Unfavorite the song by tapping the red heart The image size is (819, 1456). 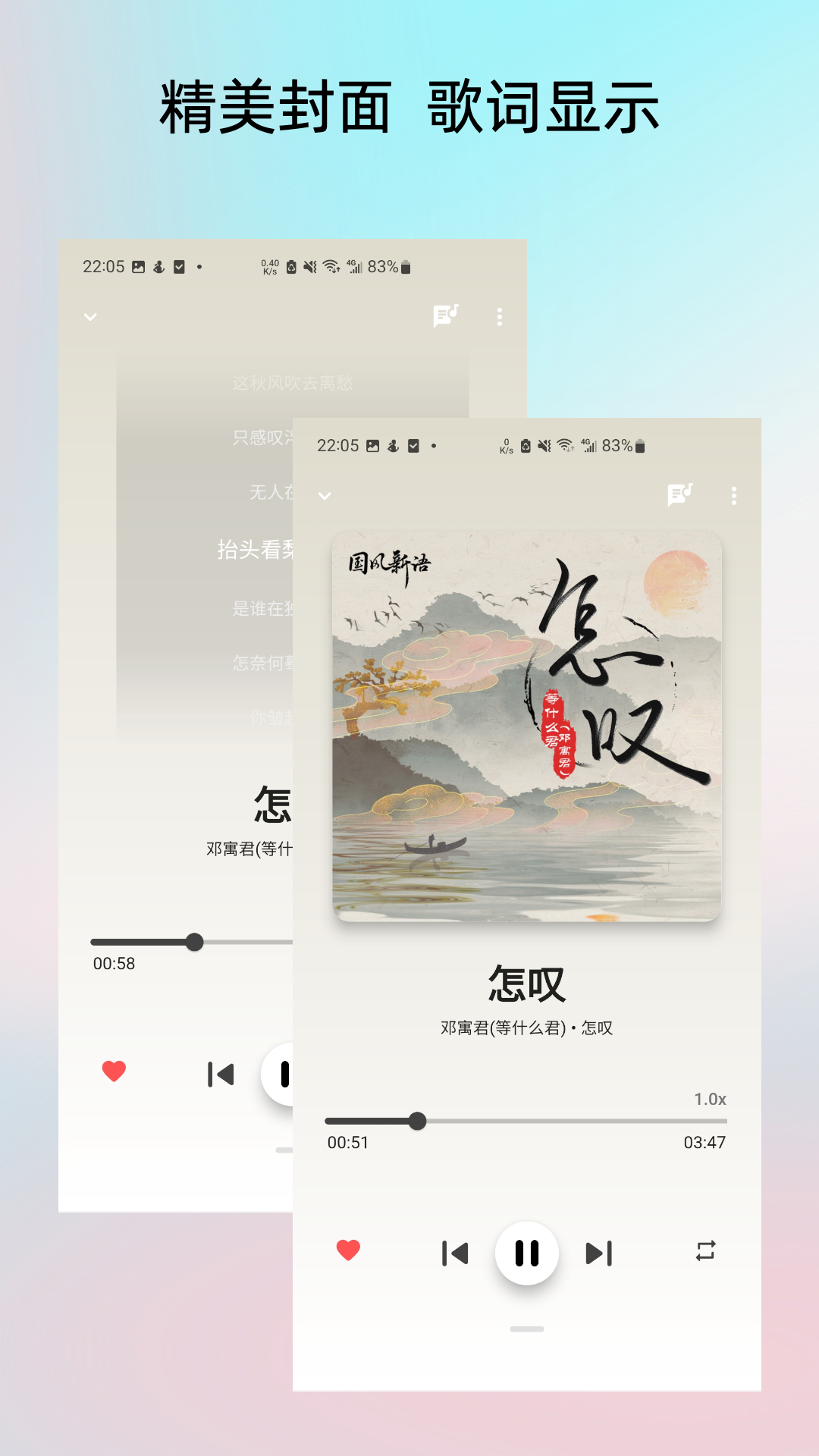348,1249
